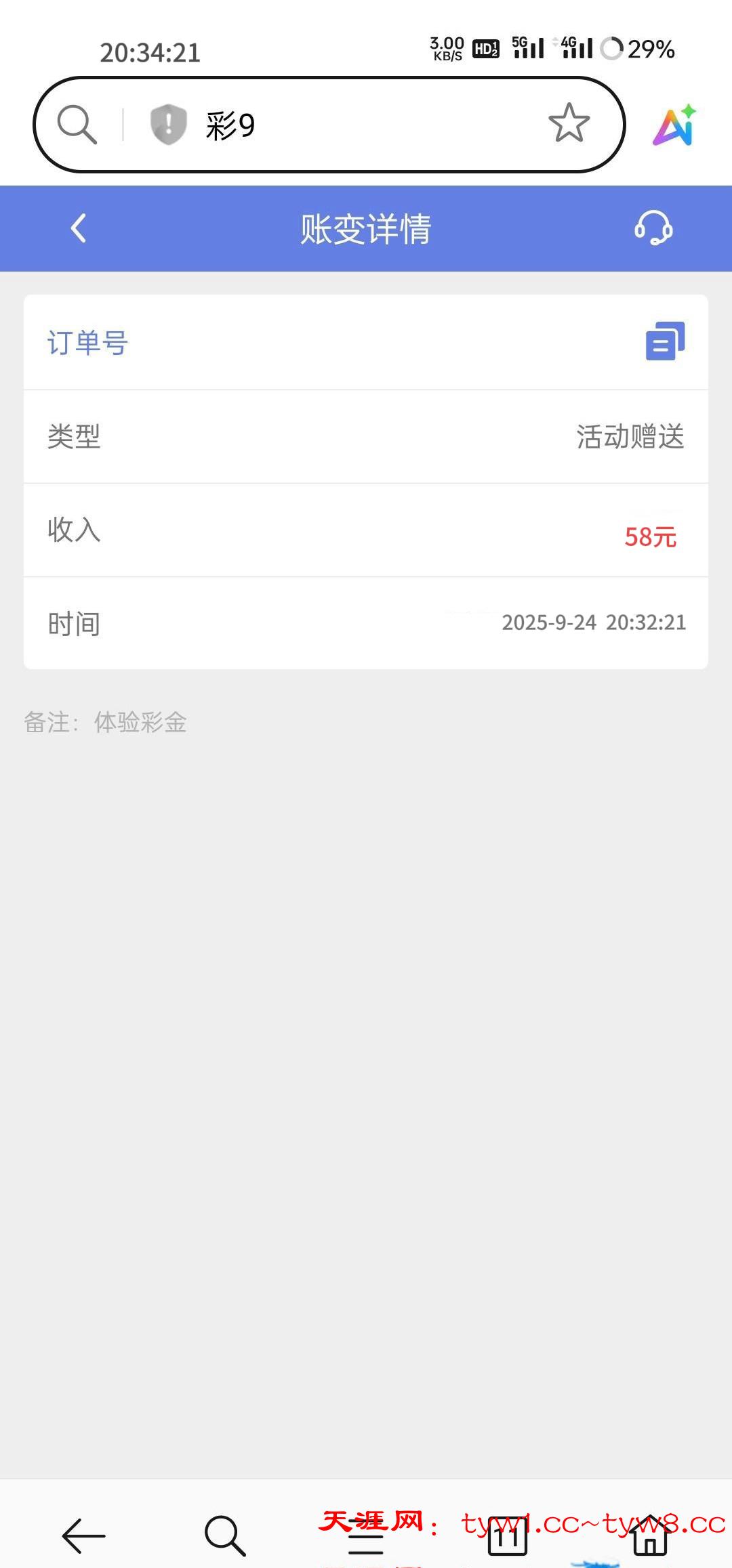This screenshot has width=732, height=1568.
Task: Open browser search from bottom toolbar
Action: pyautogui.click(x=225, y=1535)
